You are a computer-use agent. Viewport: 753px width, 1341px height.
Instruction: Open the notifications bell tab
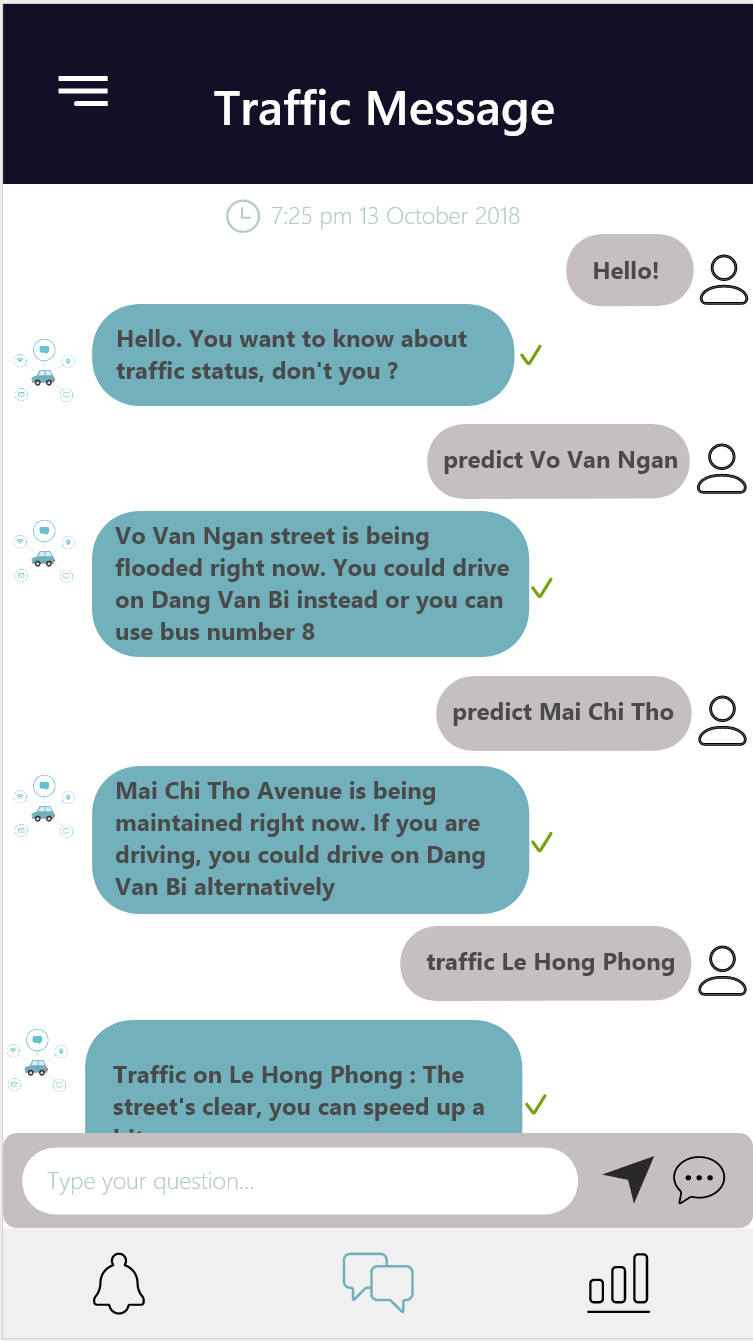119,1283
